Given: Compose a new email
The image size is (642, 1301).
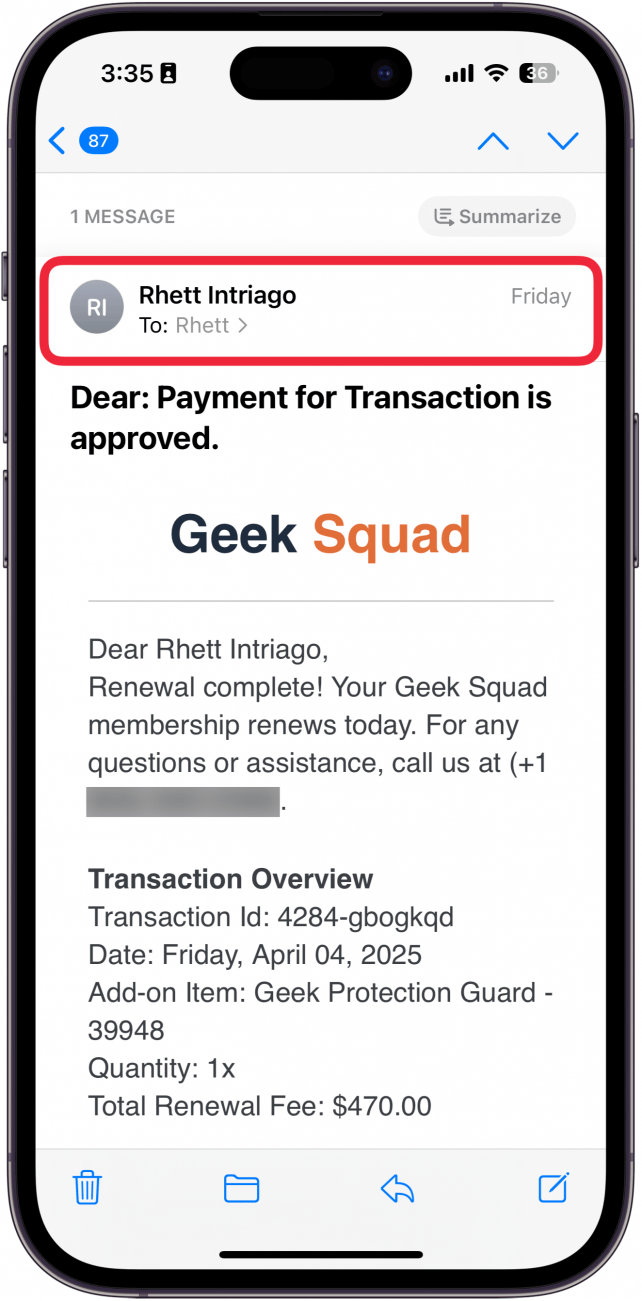Looking at the screenshot, I should coord(553,1188).
